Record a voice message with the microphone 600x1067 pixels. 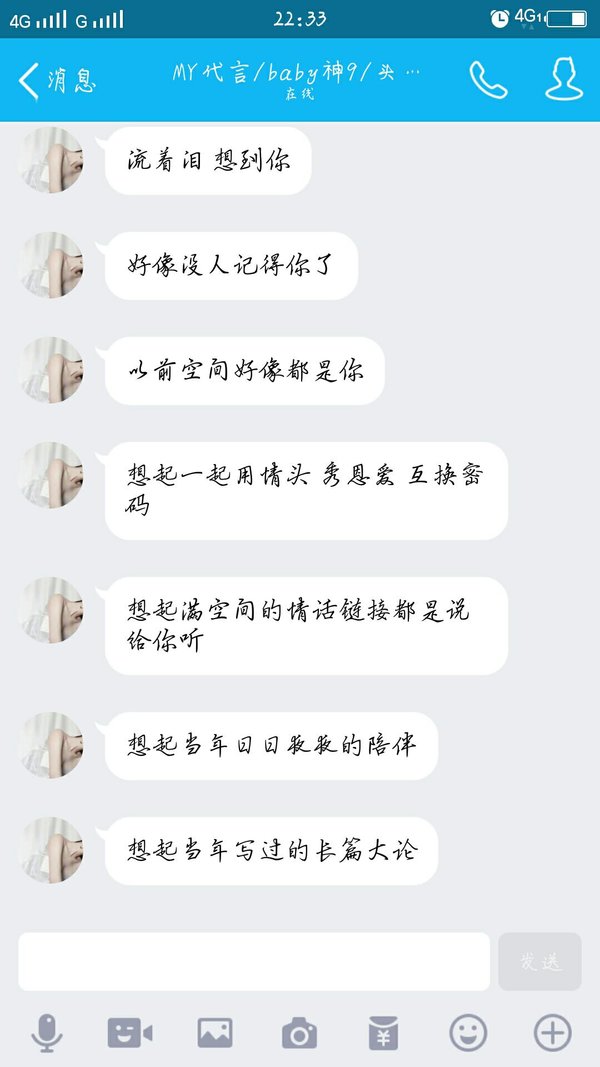[47, 1033]
